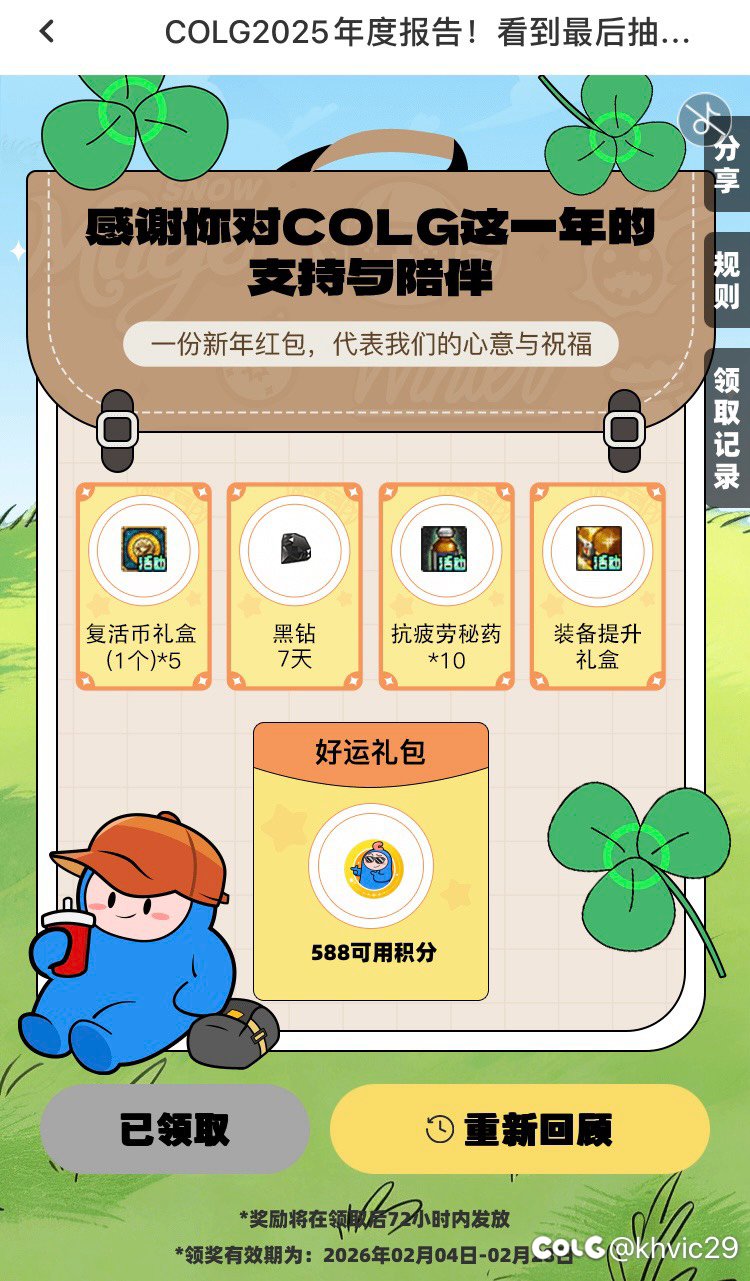The height and width of the screenshot is (1281, 750).
Task: Open the 分享 side tab
Action: coord(727,167)
